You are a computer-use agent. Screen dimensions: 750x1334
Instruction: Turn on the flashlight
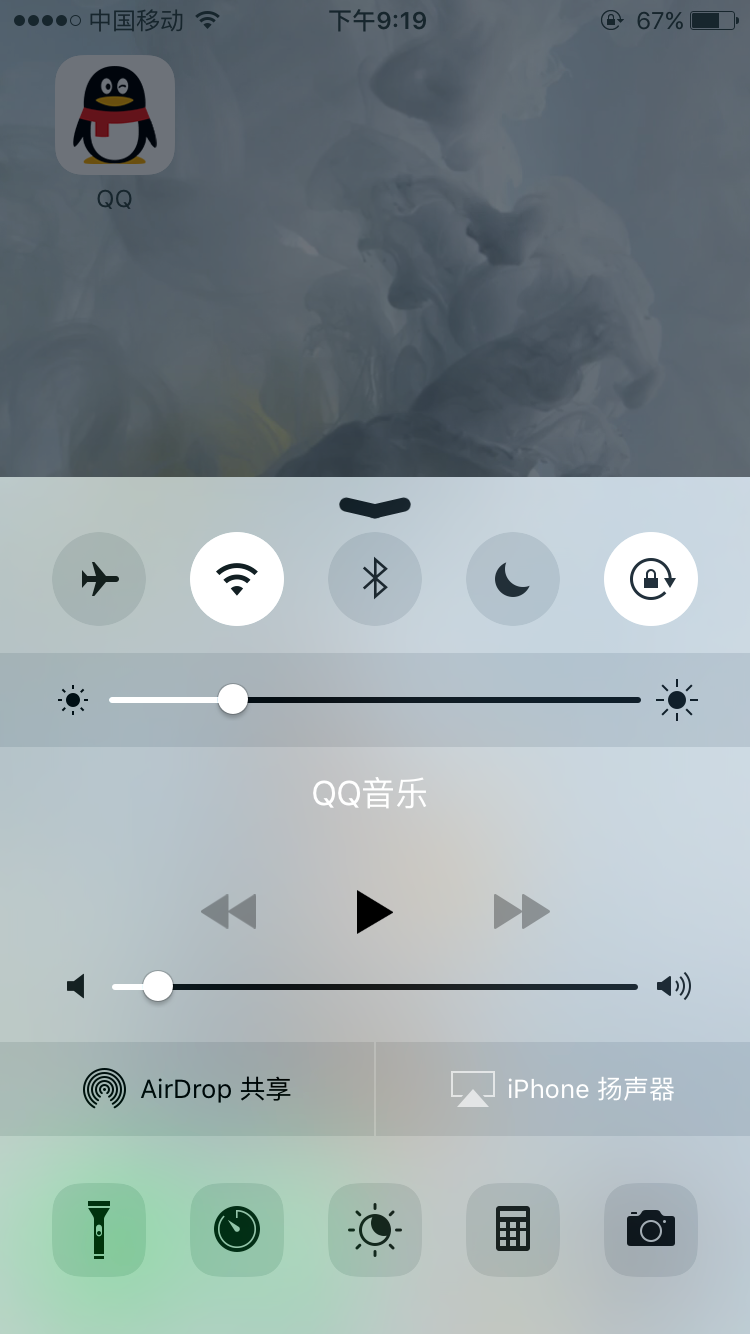click(99, 1230)
